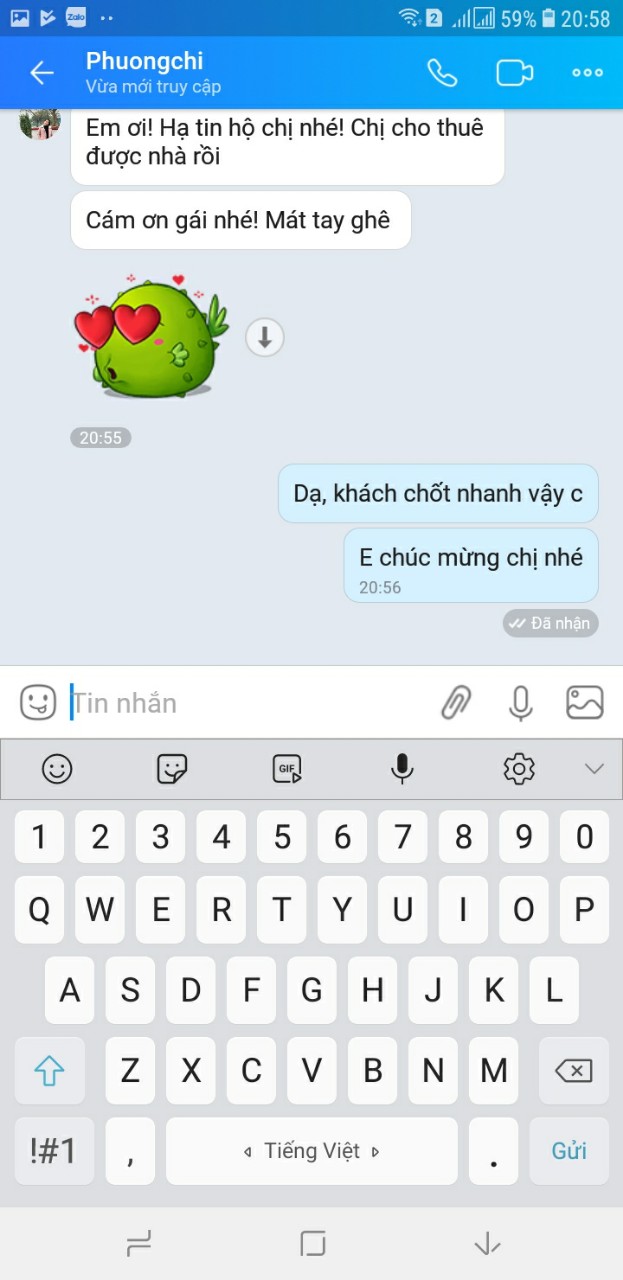Open keyboard emoji panel
The width and height of the screenshot is (623, 1280).
click(x=57, y=768)
